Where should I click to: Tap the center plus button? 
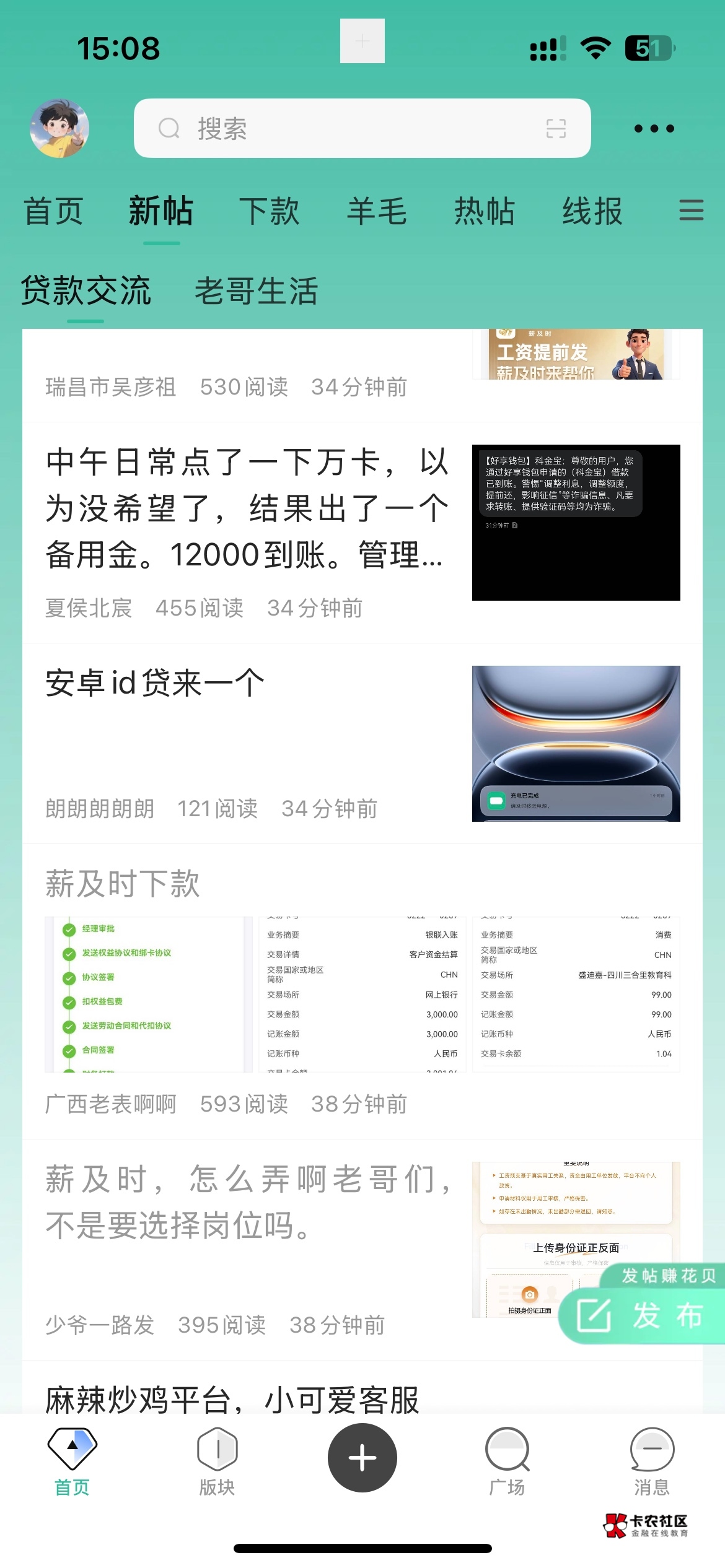click(362, 1458)
